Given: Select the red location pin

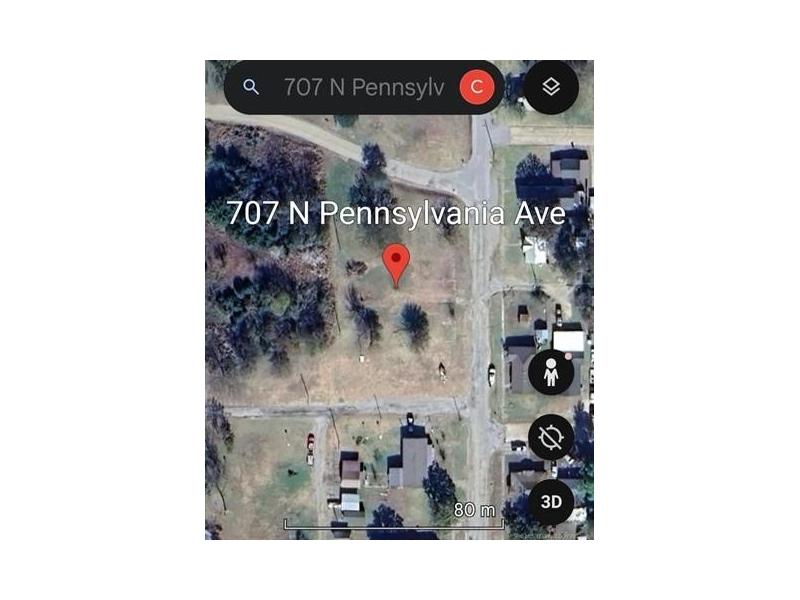Looking at the screenshot, I should (397, 262).
